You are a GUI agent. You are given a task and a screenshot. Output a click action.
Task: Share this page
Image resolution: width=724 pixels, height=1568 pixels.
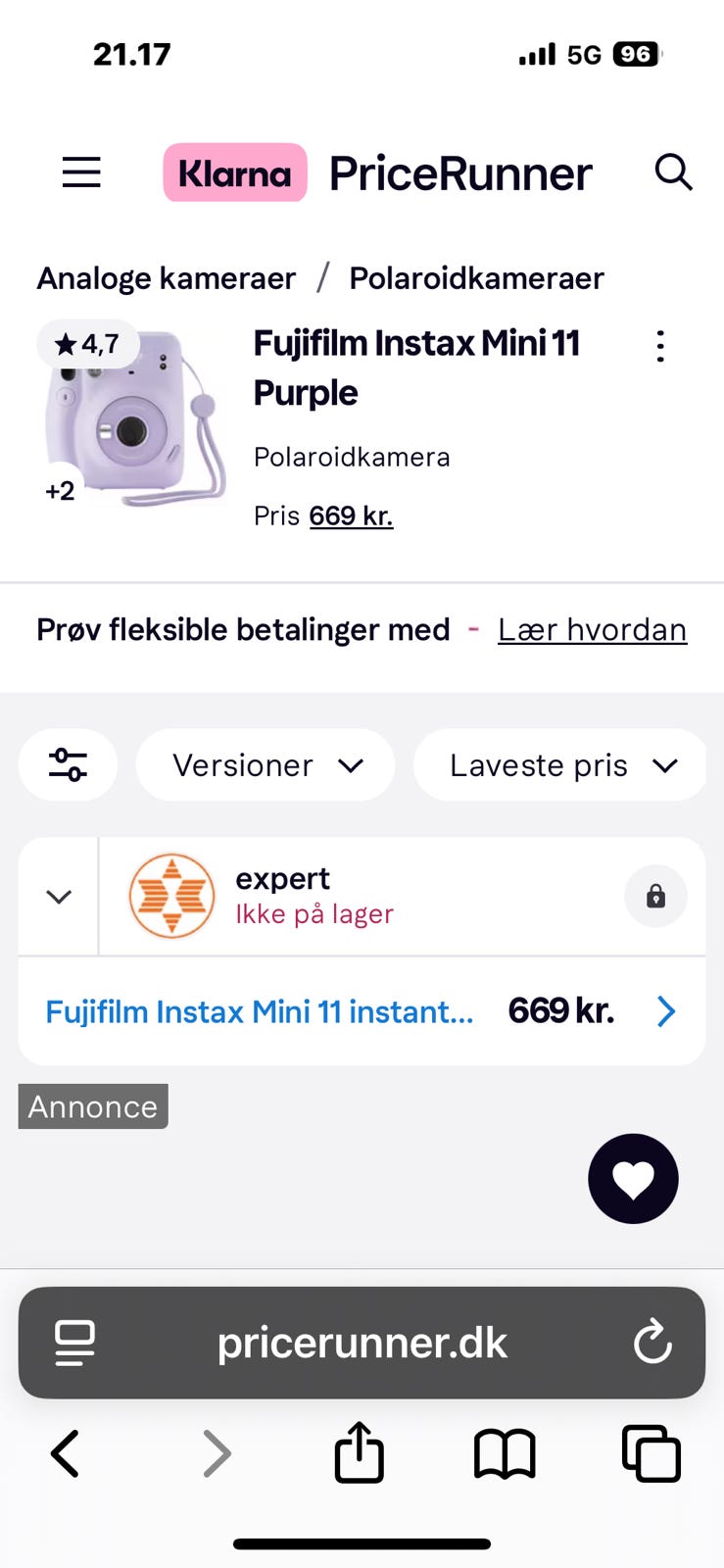click(360, 1453)
